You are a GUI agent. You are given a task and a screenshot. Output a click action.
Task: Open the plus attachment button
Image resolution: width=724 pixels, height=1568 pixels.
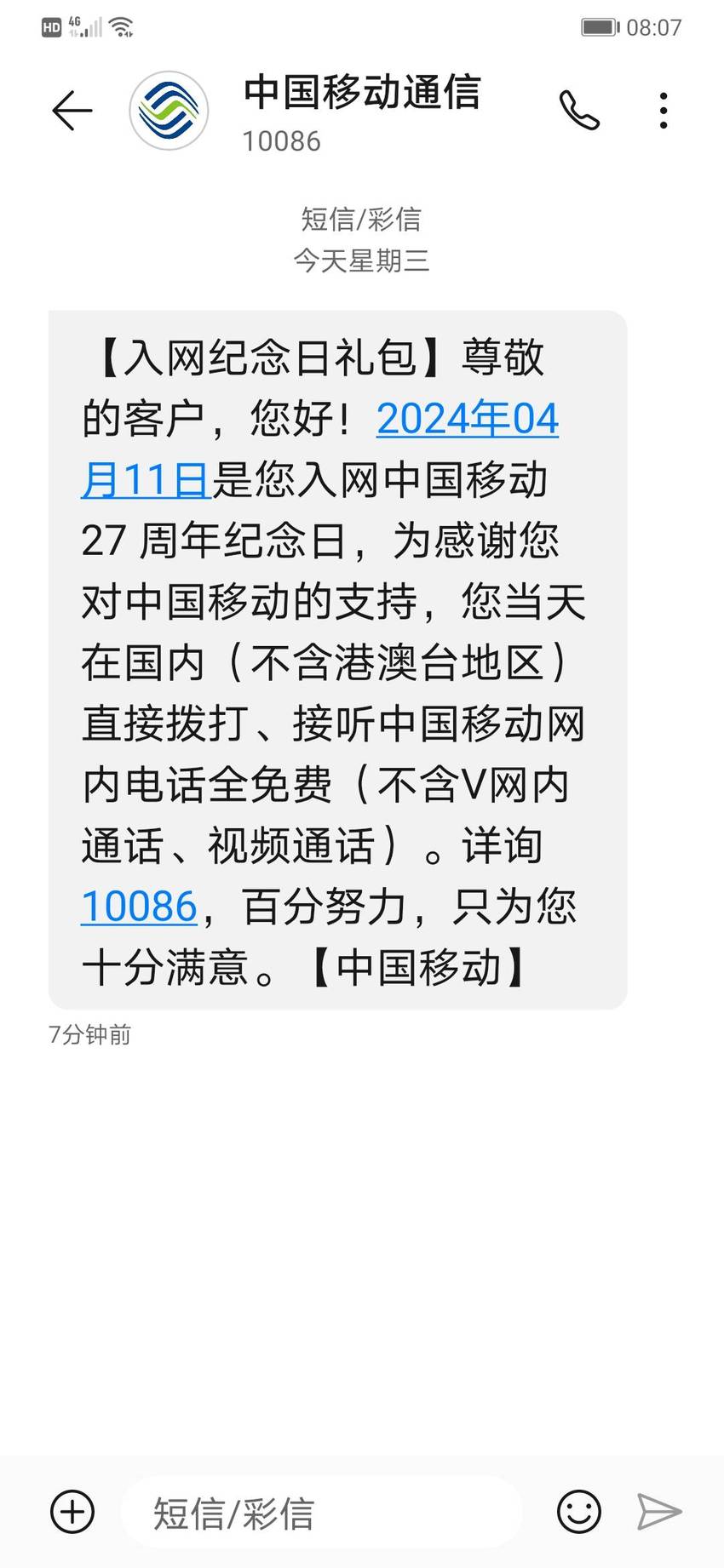click(72, 1512)
